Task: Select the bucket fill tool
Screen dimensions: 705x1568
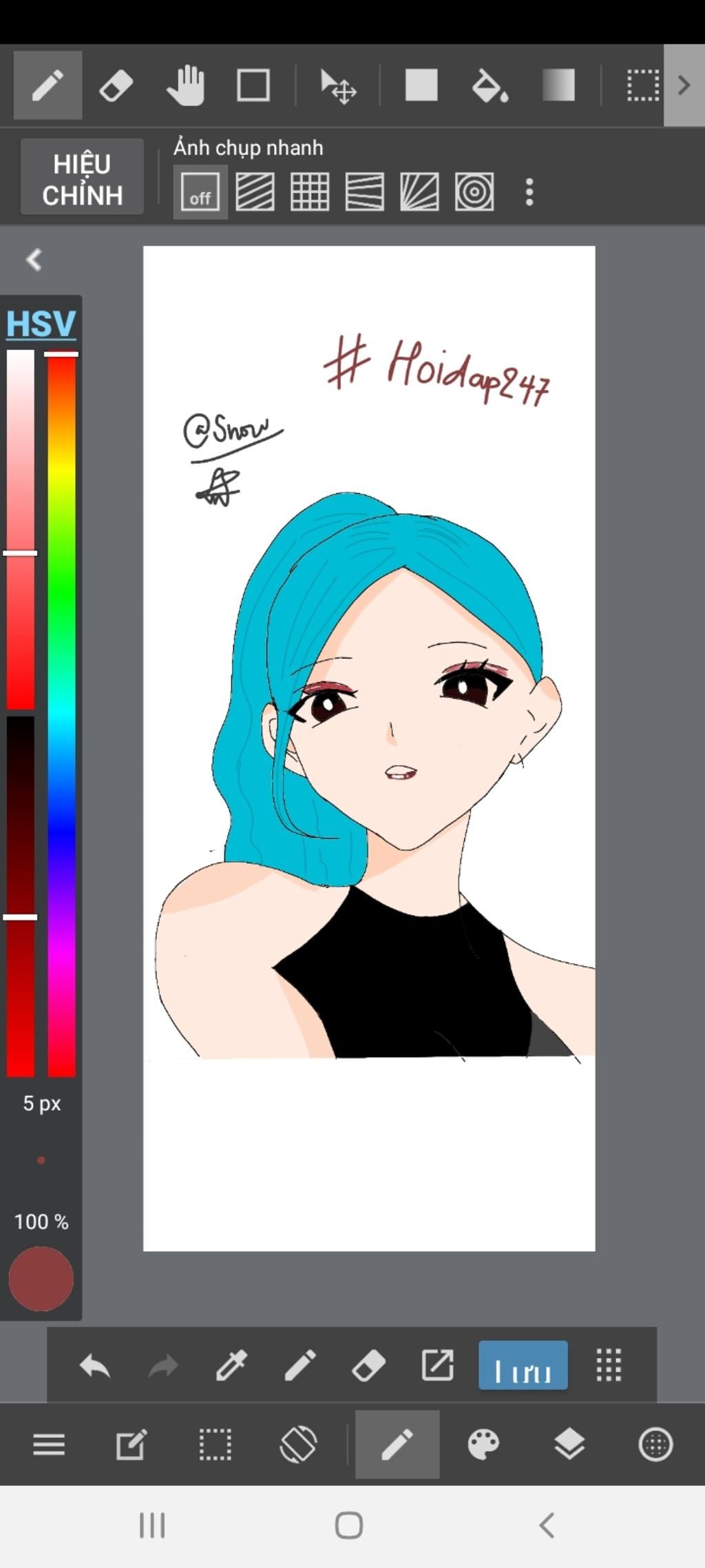Action: pyautogui.click(x=490, y=86)
